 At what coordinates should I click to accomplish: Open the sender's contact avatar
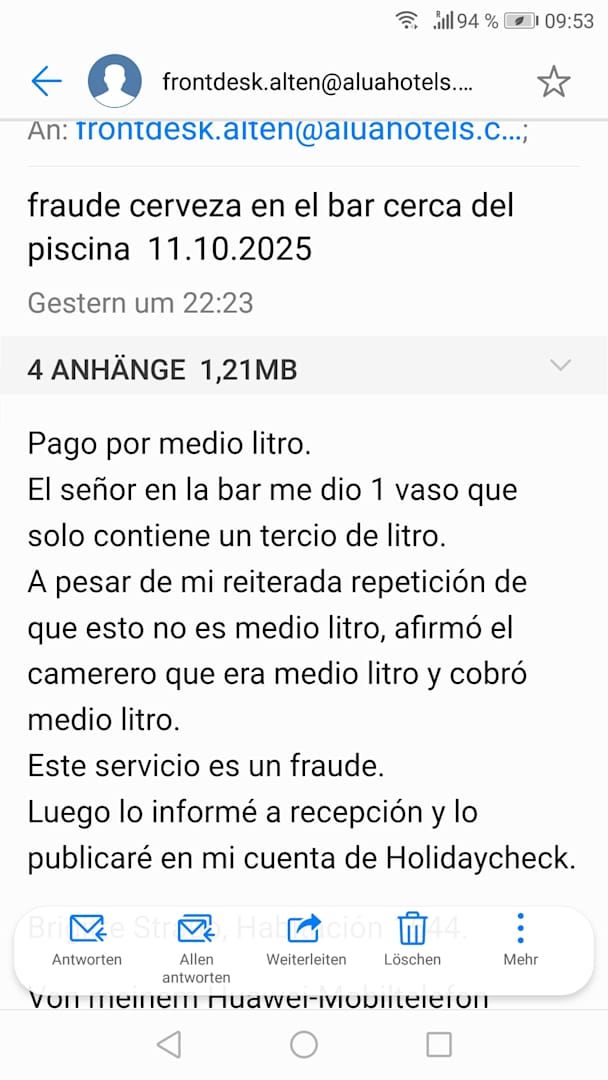coord(114,81)
